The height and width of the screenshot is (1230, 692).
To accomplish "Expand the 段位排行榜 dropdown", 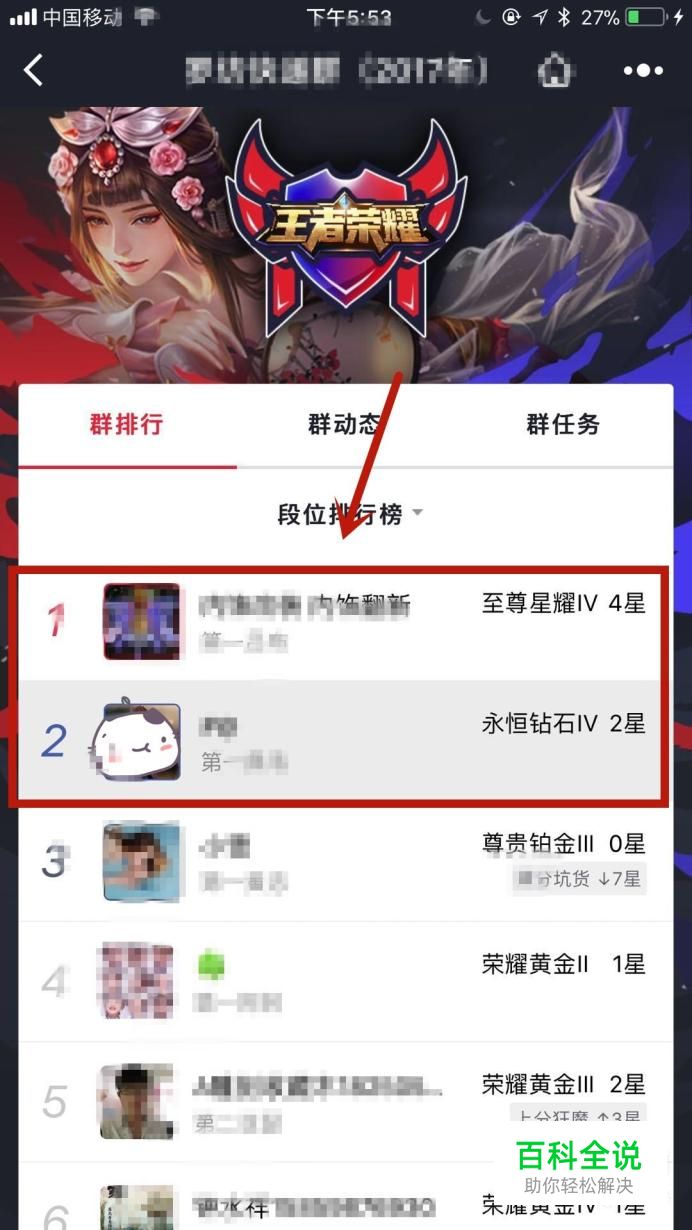I will [x=350, y=514].
